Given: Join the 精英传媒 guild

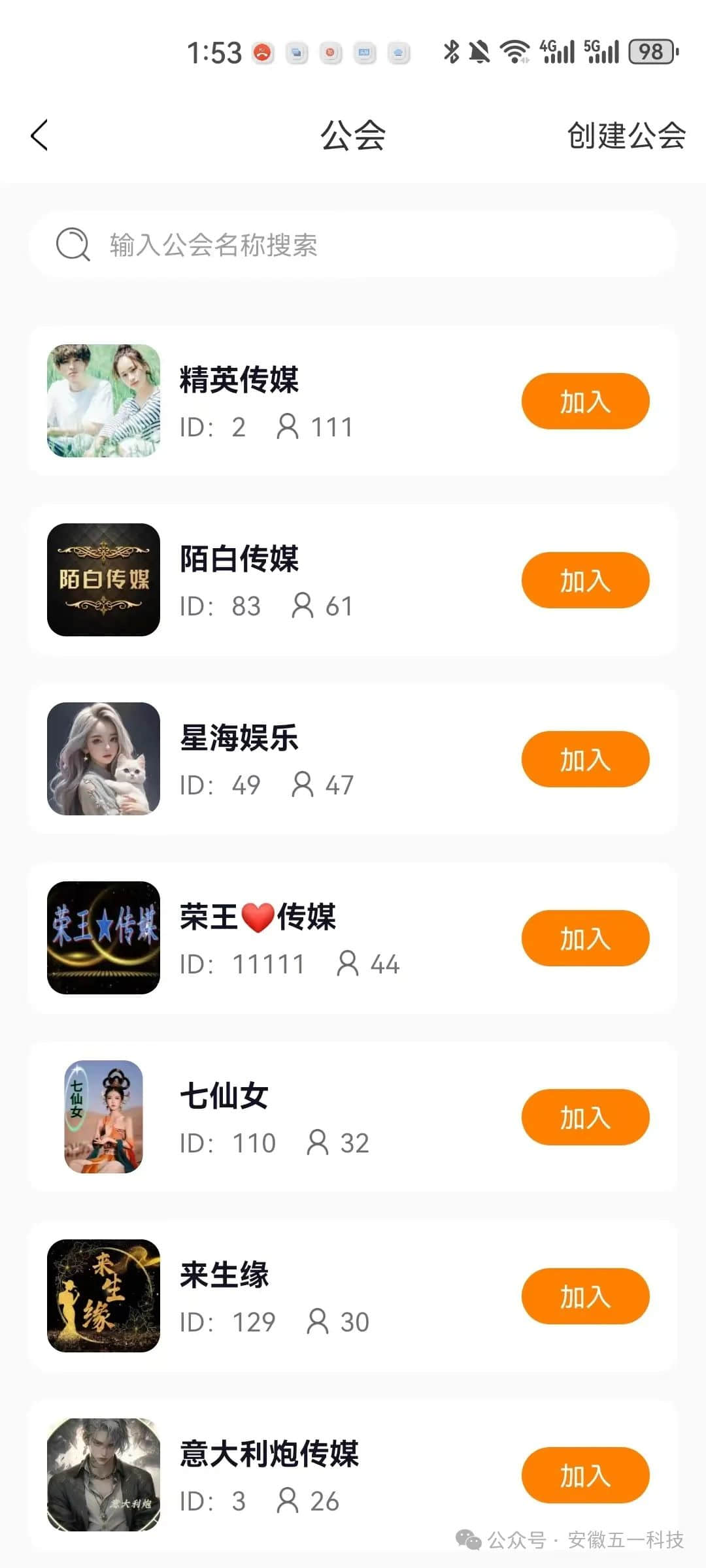Looking at the screenshot, I should click(x=585, y=401).
